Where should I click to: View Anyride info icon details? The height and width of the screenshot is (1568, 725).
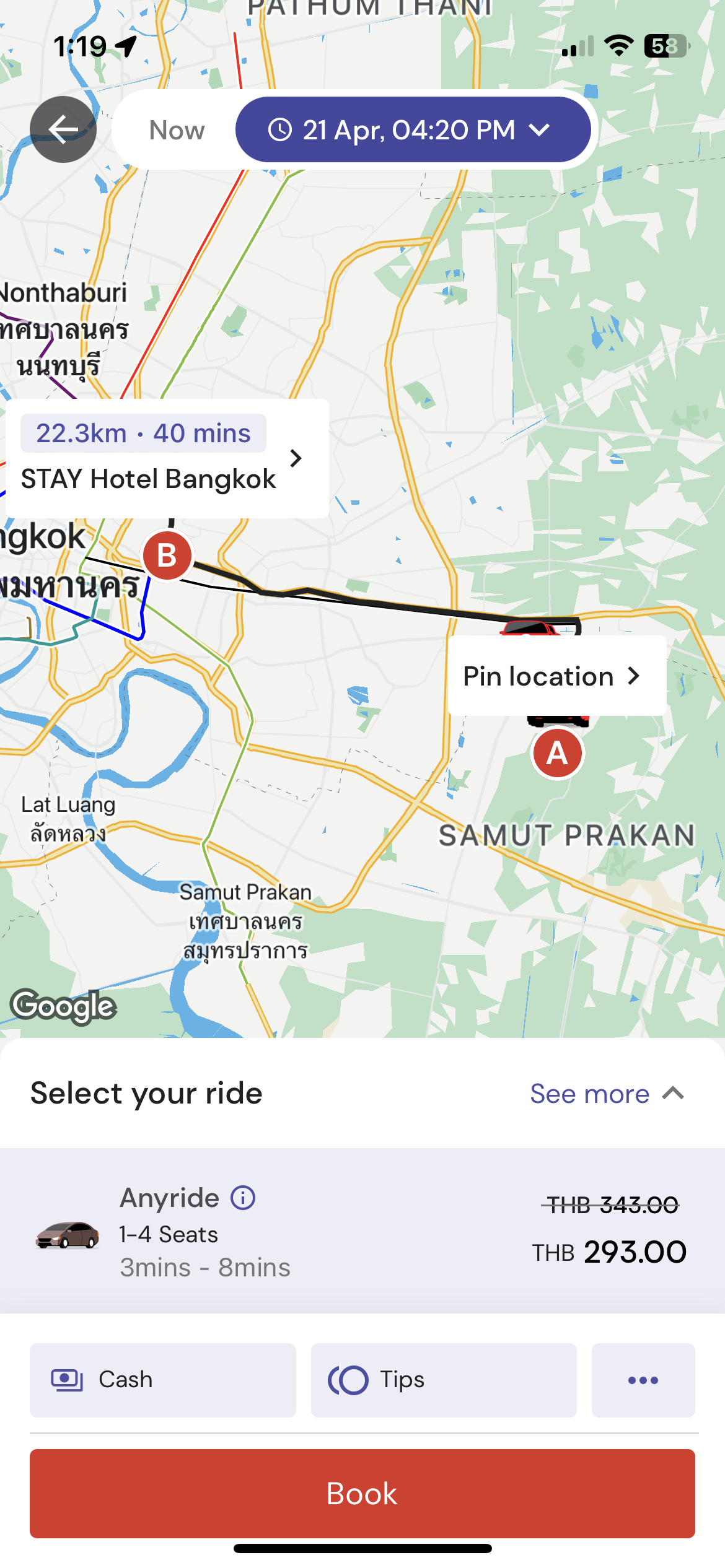coord(243,1198)
